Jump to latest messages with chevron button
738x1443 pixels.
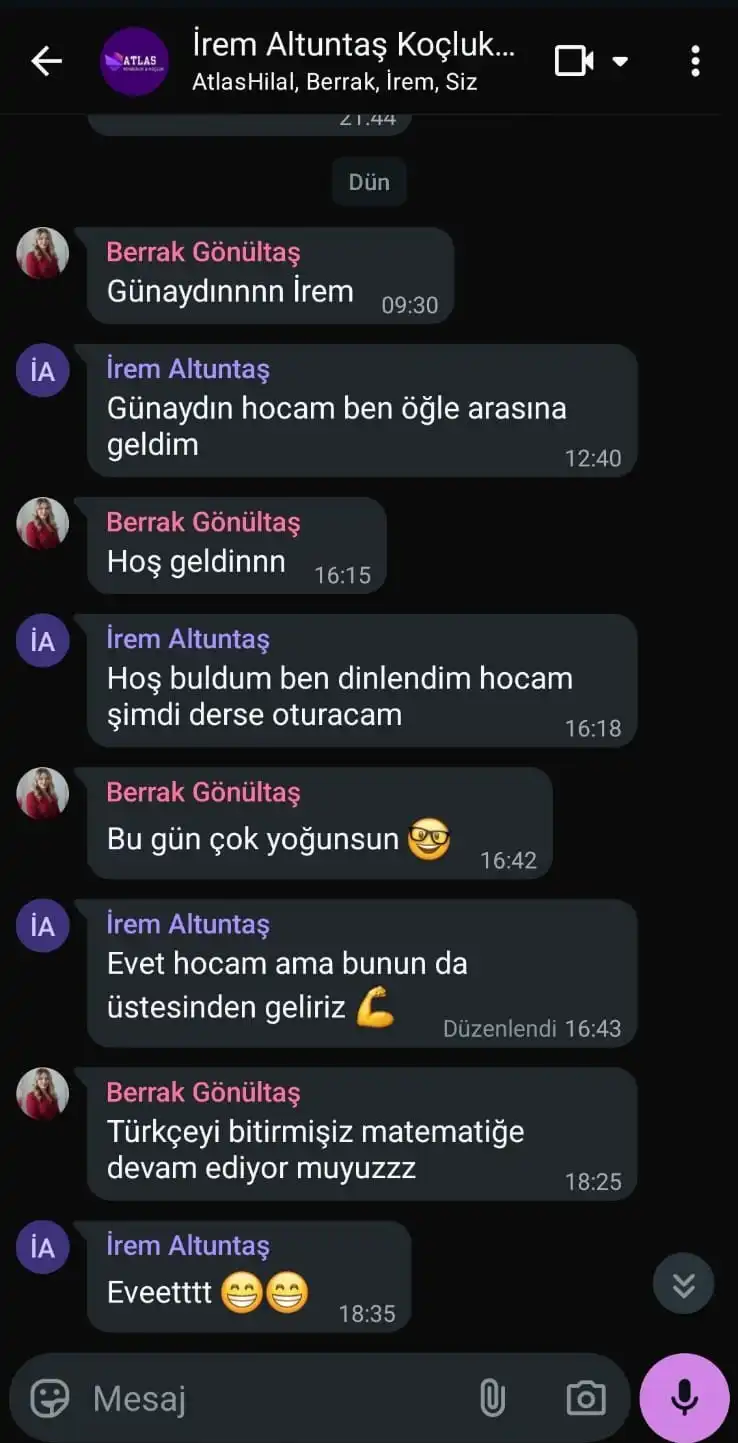pyautogui.click(x=683, y=1283)
